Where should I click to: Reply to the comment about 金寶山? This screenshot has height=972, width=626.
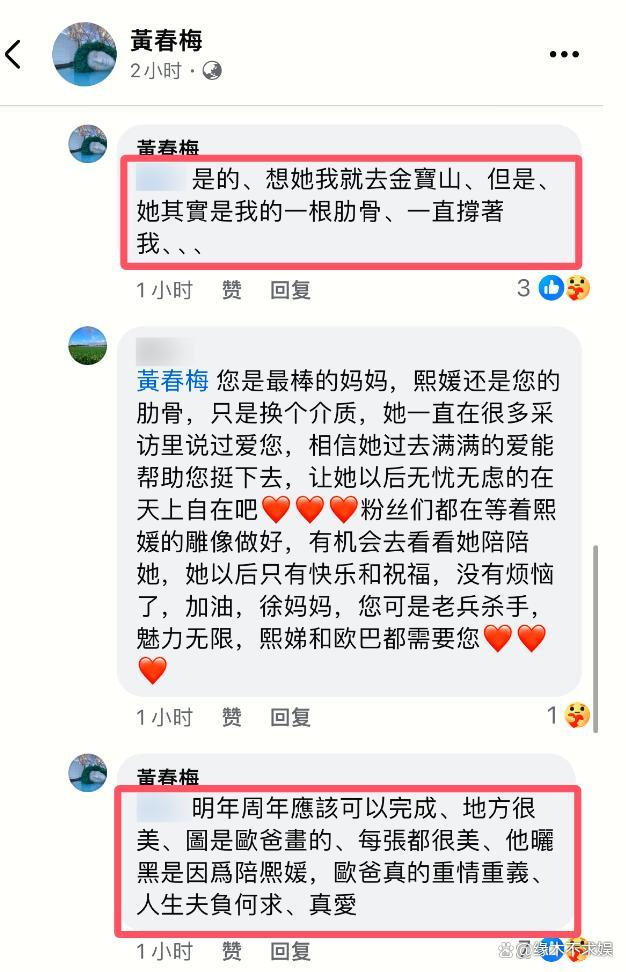click(291, 290)
